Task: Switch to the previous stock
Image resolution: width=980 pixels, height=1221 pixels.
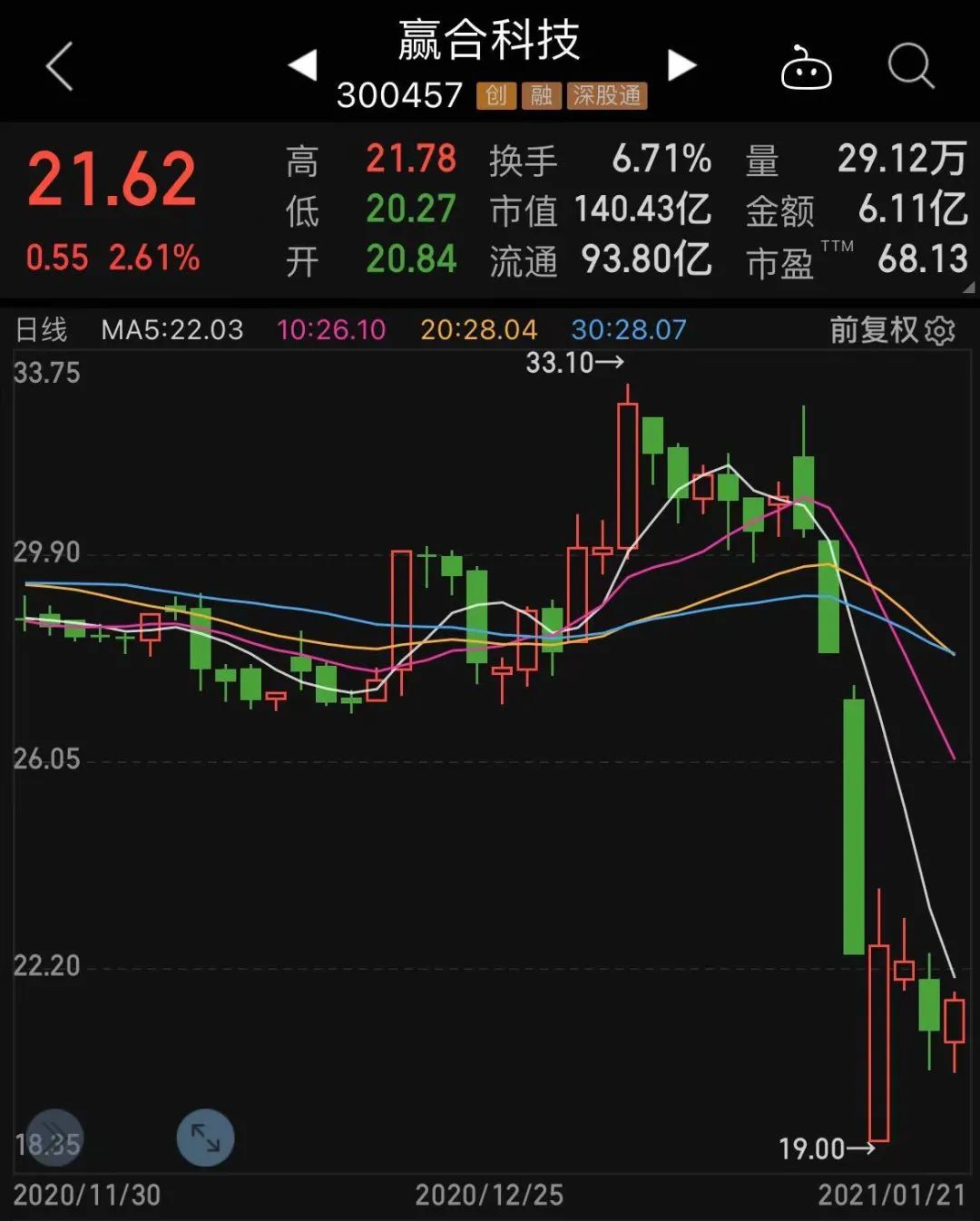Action: [303, 65]
